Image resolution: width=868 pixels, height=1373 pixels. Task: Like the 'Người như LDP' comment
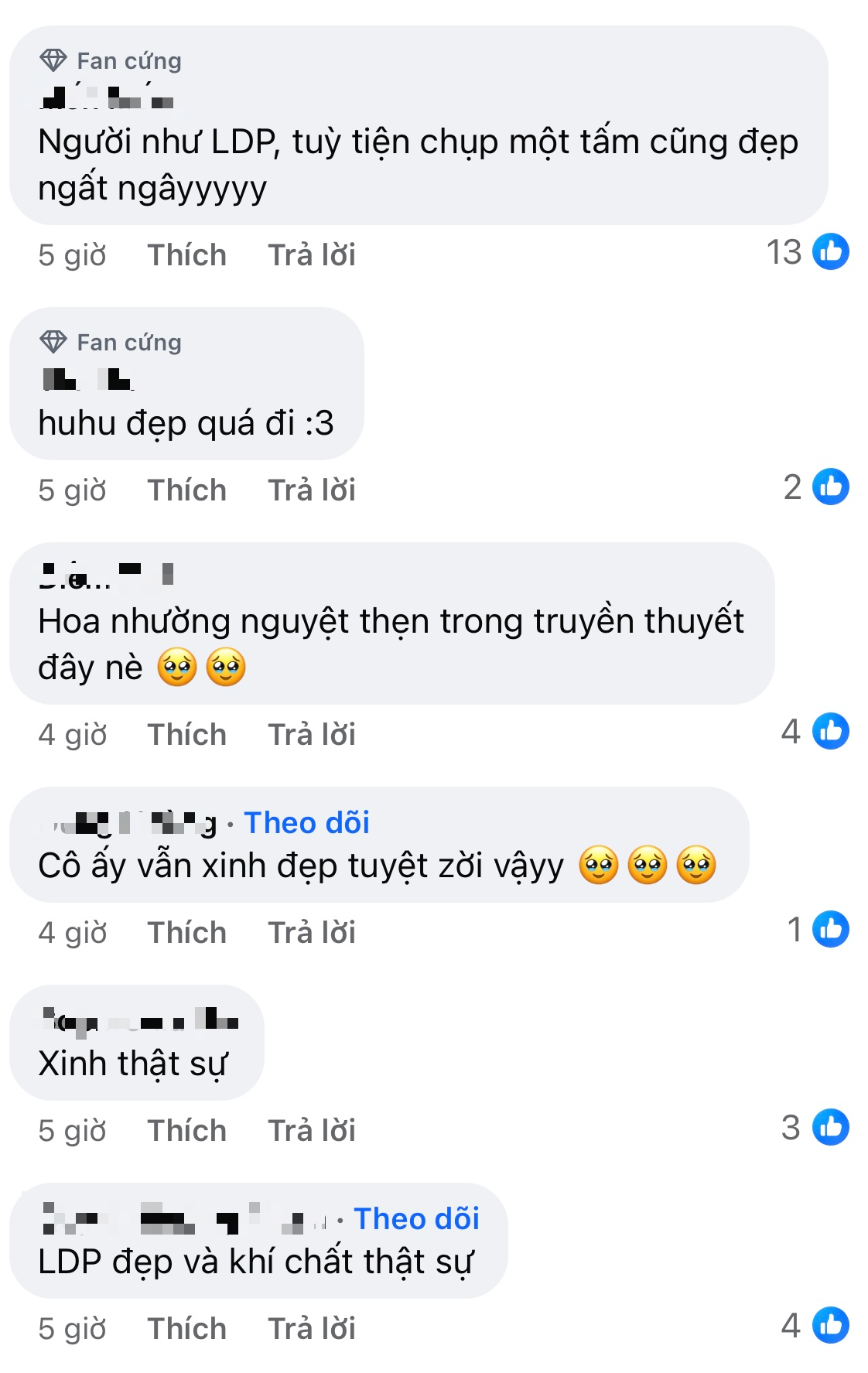tap(186, 255)
